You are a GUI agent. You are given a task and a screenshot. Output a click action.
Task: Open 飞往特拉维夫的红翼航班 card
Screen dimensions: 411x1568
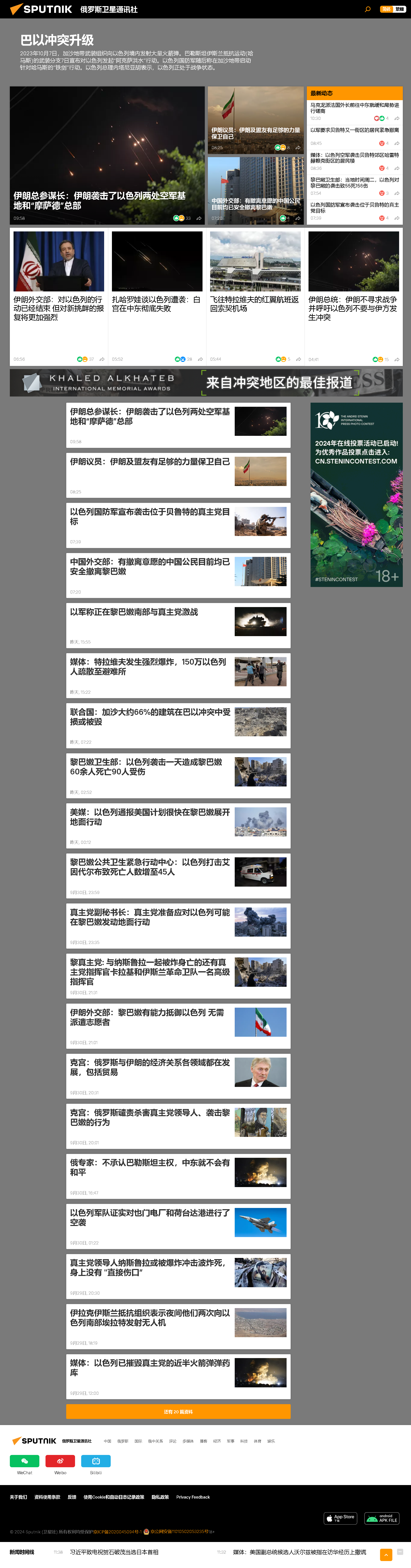click(255, 303)
